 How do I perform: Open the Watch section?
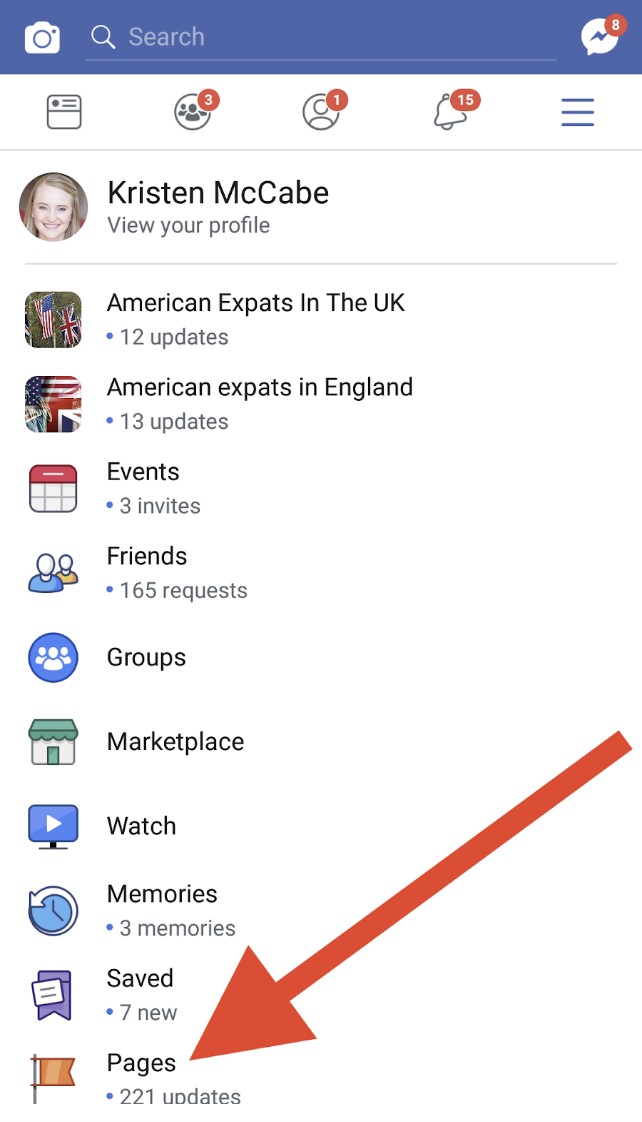pyautogui.click(x=141, y=826)
